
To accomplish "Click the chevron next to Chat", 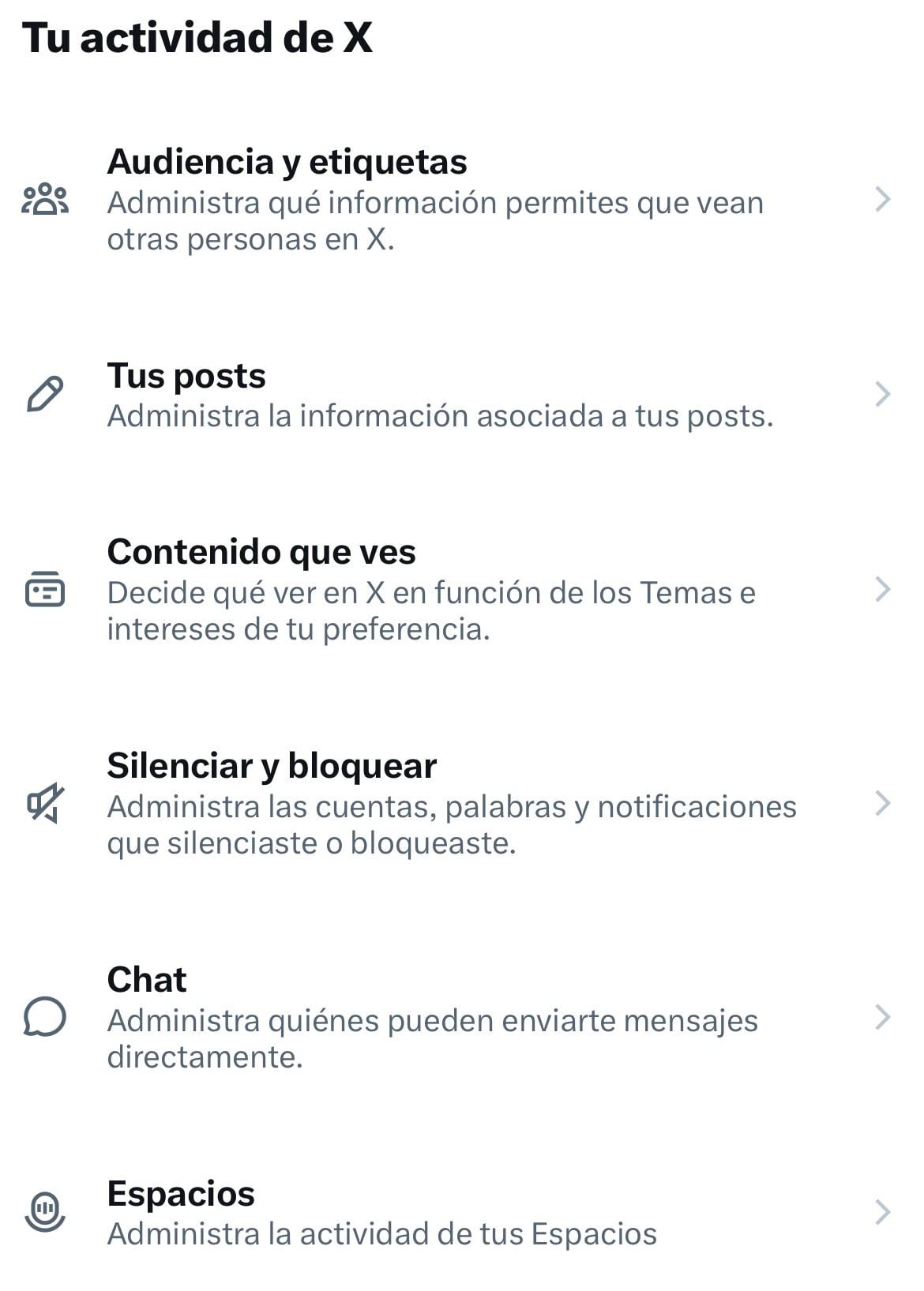I will [x=882, y=1020].
